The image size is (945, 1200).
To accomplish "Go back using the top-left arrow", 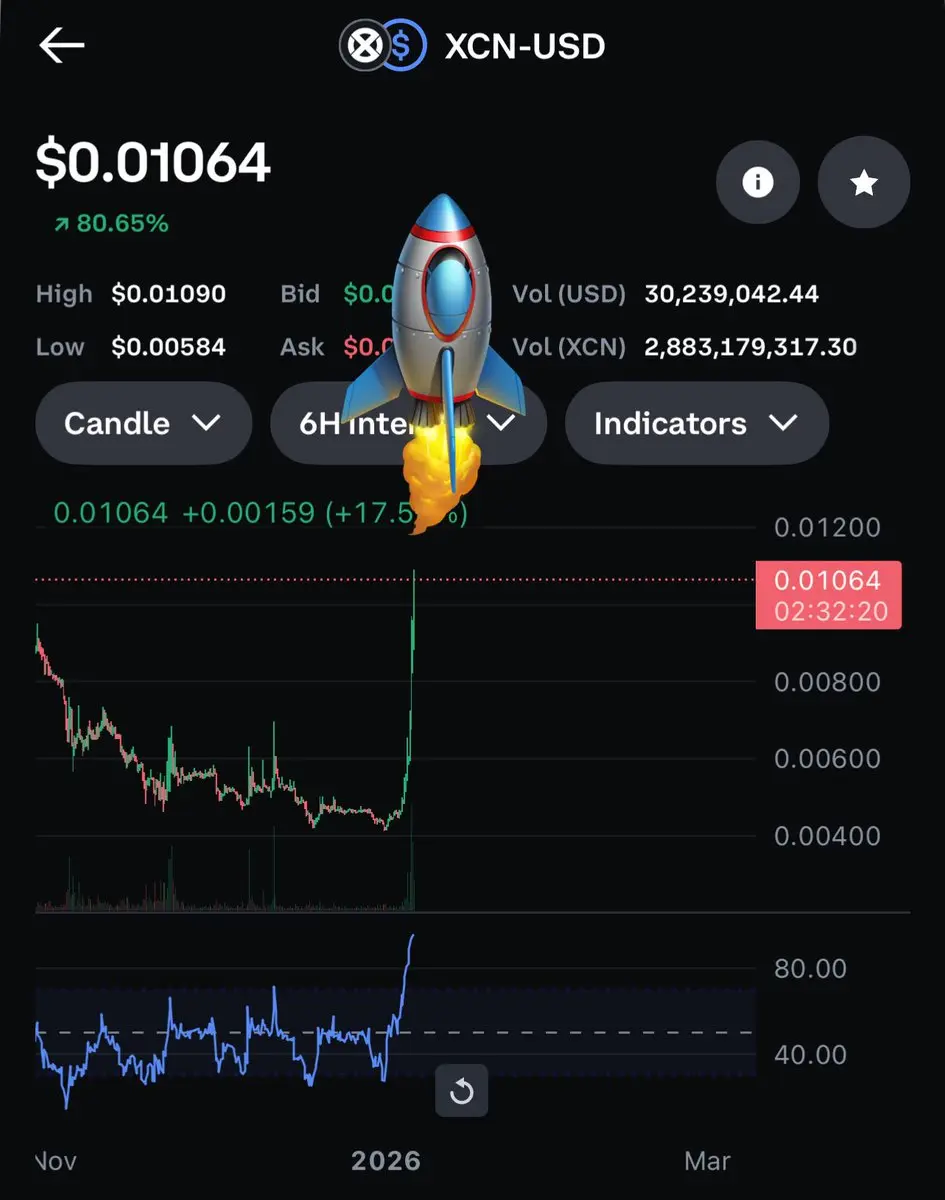I will pyautogui.click(x=62, y=46).
